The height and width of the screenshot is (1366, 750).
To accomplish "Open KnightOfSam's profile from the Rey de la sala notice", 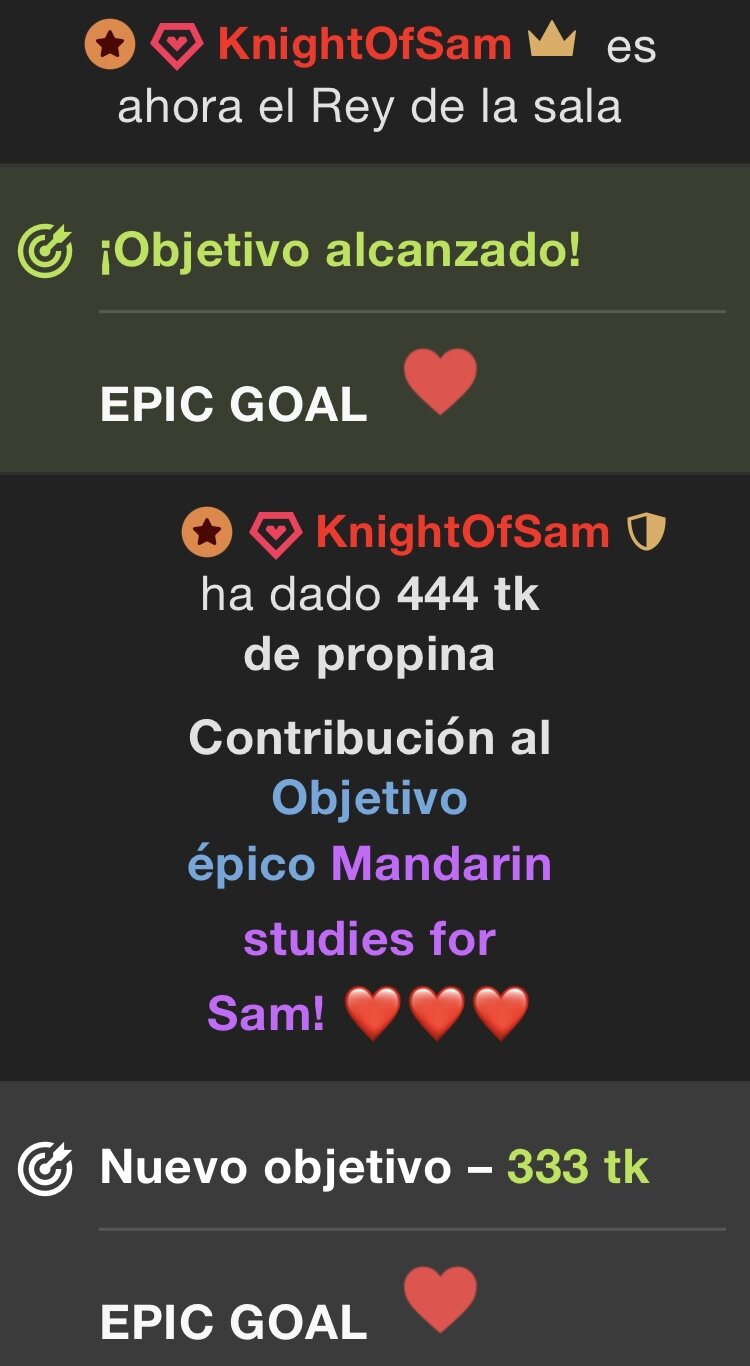I will pyautogui.click(x=364, y=45).
